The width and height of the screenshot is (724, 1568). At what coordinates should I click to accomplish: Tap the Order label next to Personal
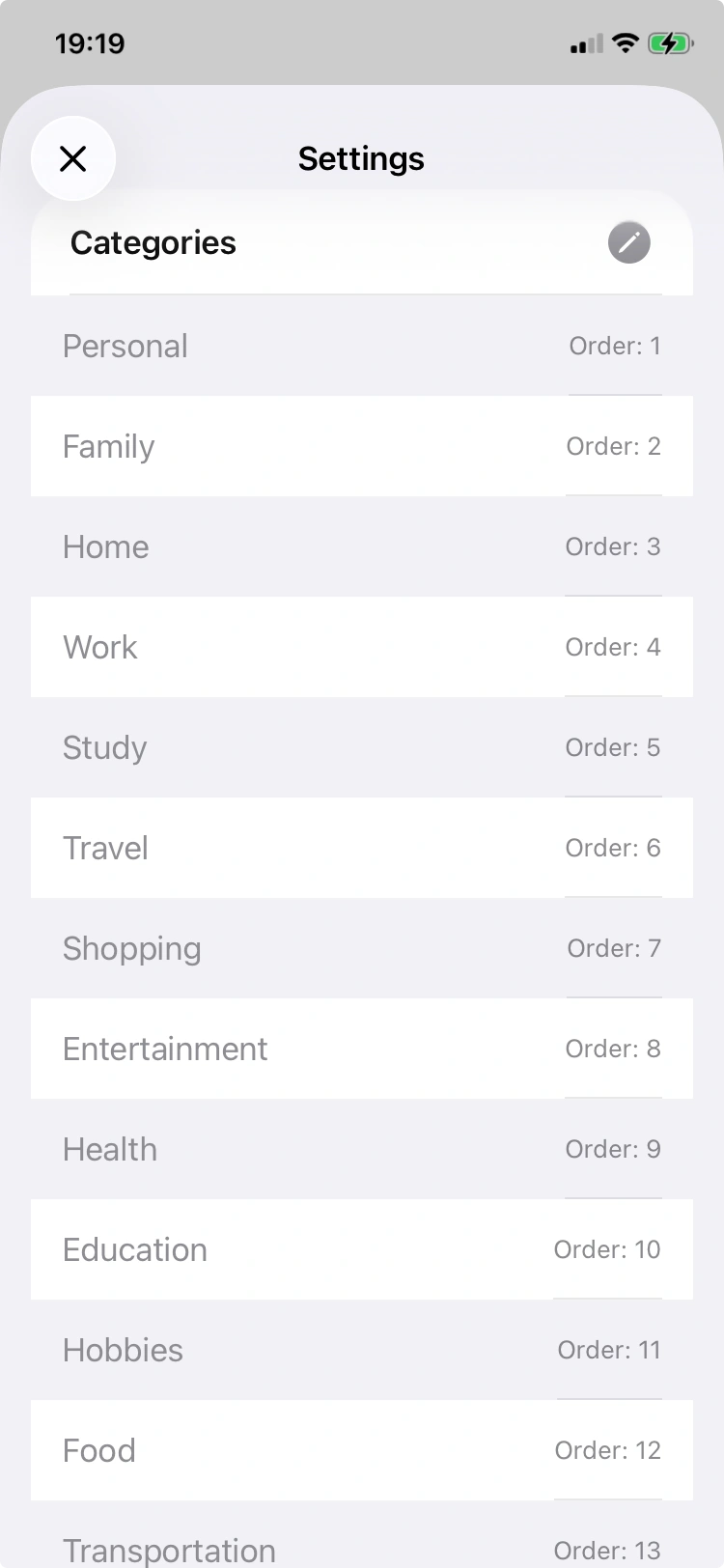pyautogui.click(x=615, y=346)
